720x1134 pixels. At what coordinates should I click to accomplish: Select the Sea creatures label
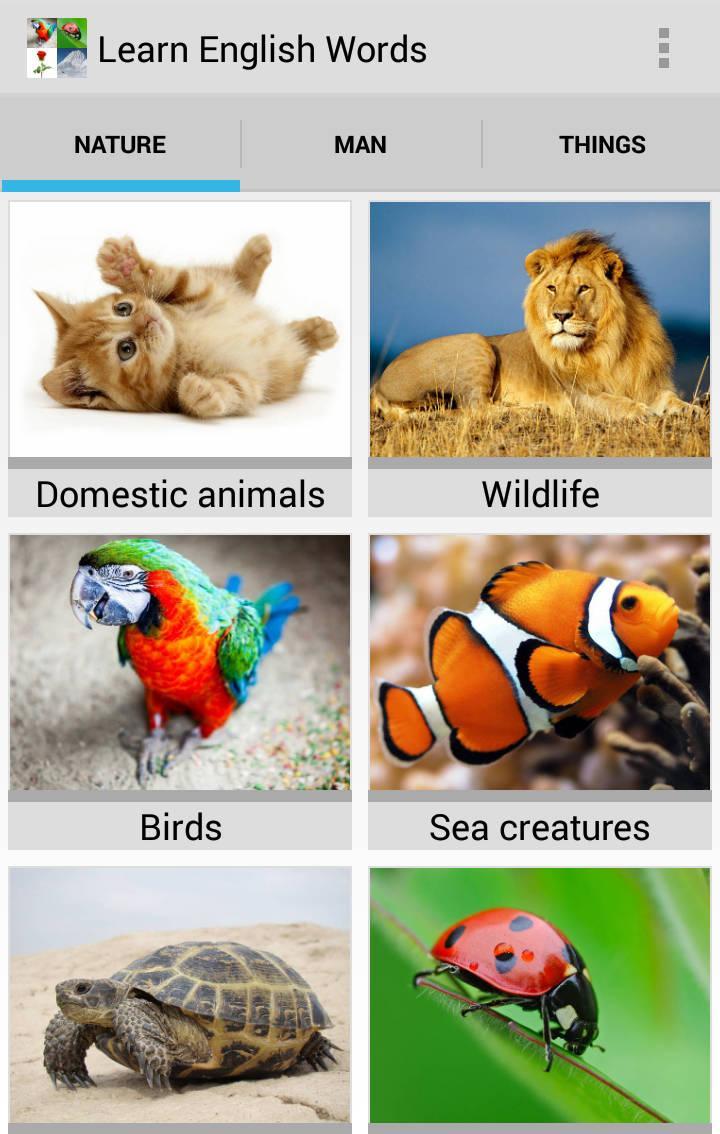(540, 827)
